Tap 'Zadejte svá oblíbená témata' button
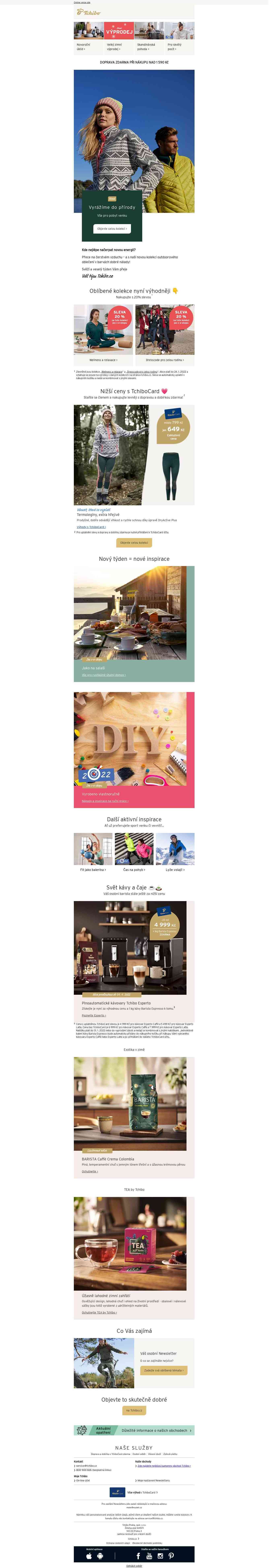This screenshot has width=269, height=1568. [x=164, y=1371]
